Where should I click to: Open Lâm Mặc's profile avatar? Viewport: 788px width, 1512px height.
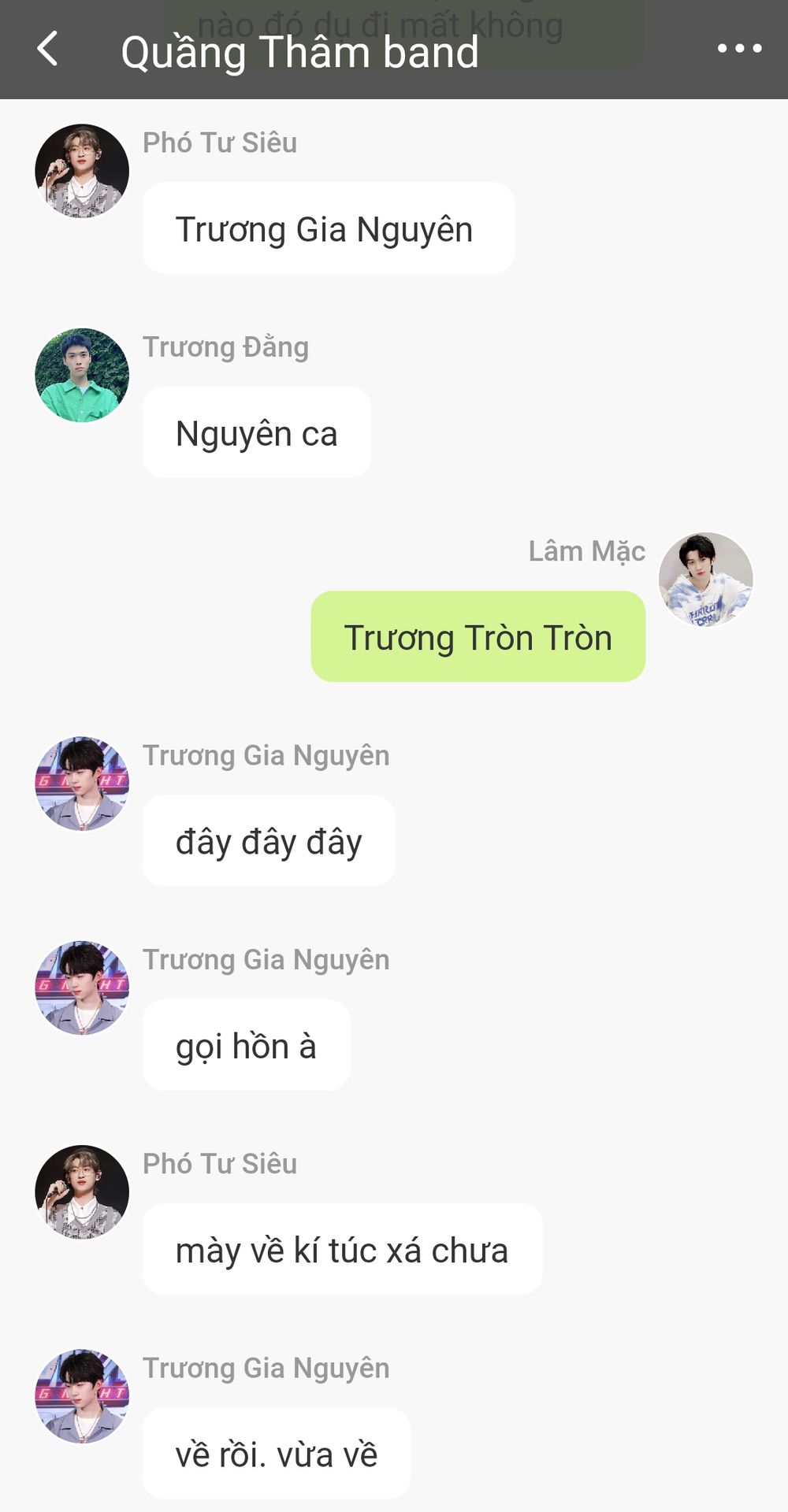(x=705, y=579)
